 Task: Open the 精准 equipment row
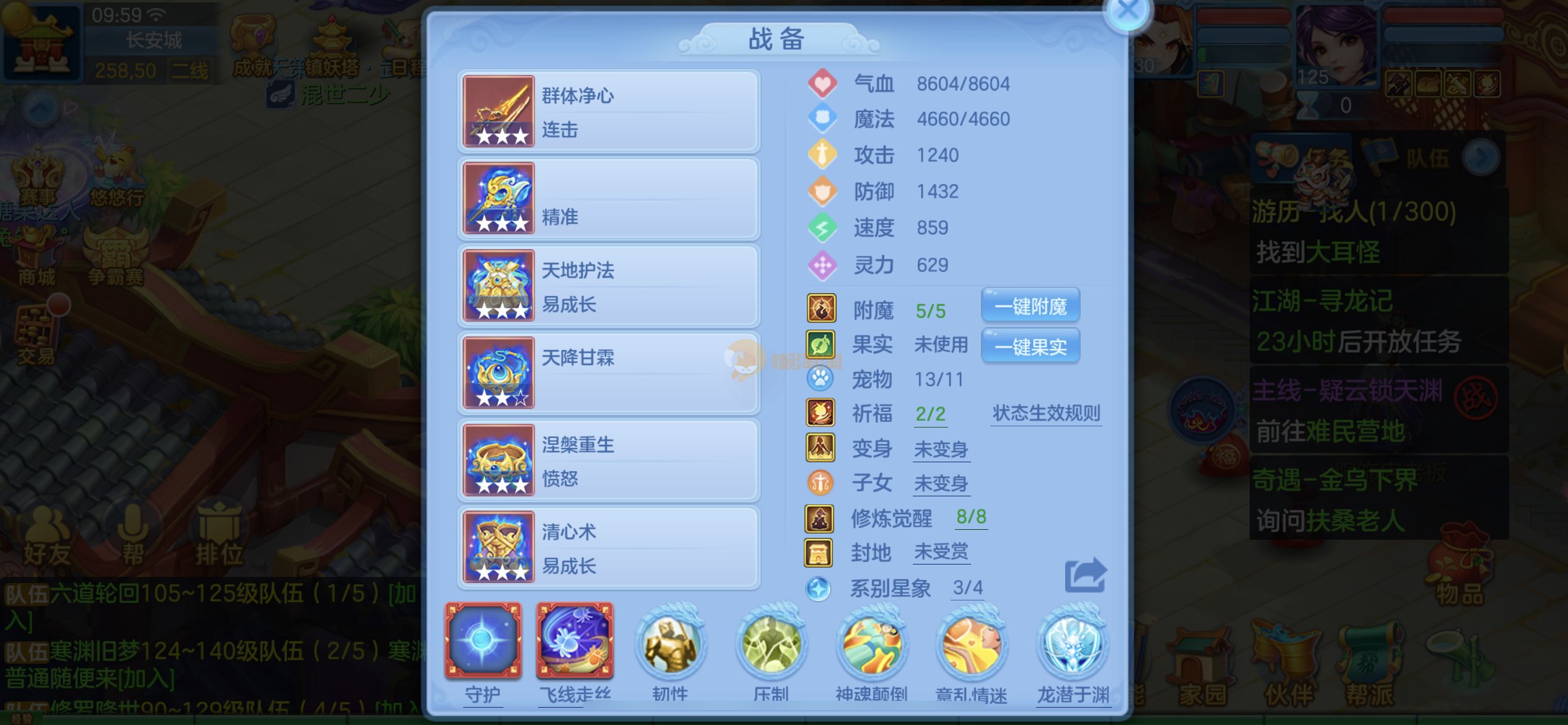(609, 199)
